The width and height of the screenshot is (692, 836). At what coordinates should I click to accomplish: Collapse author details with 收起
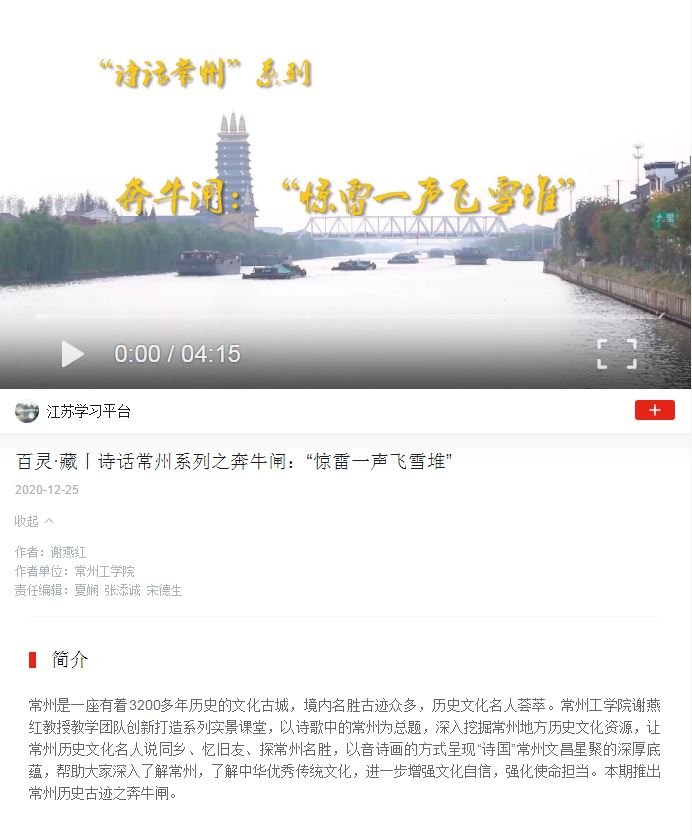[x=33, y=521]
